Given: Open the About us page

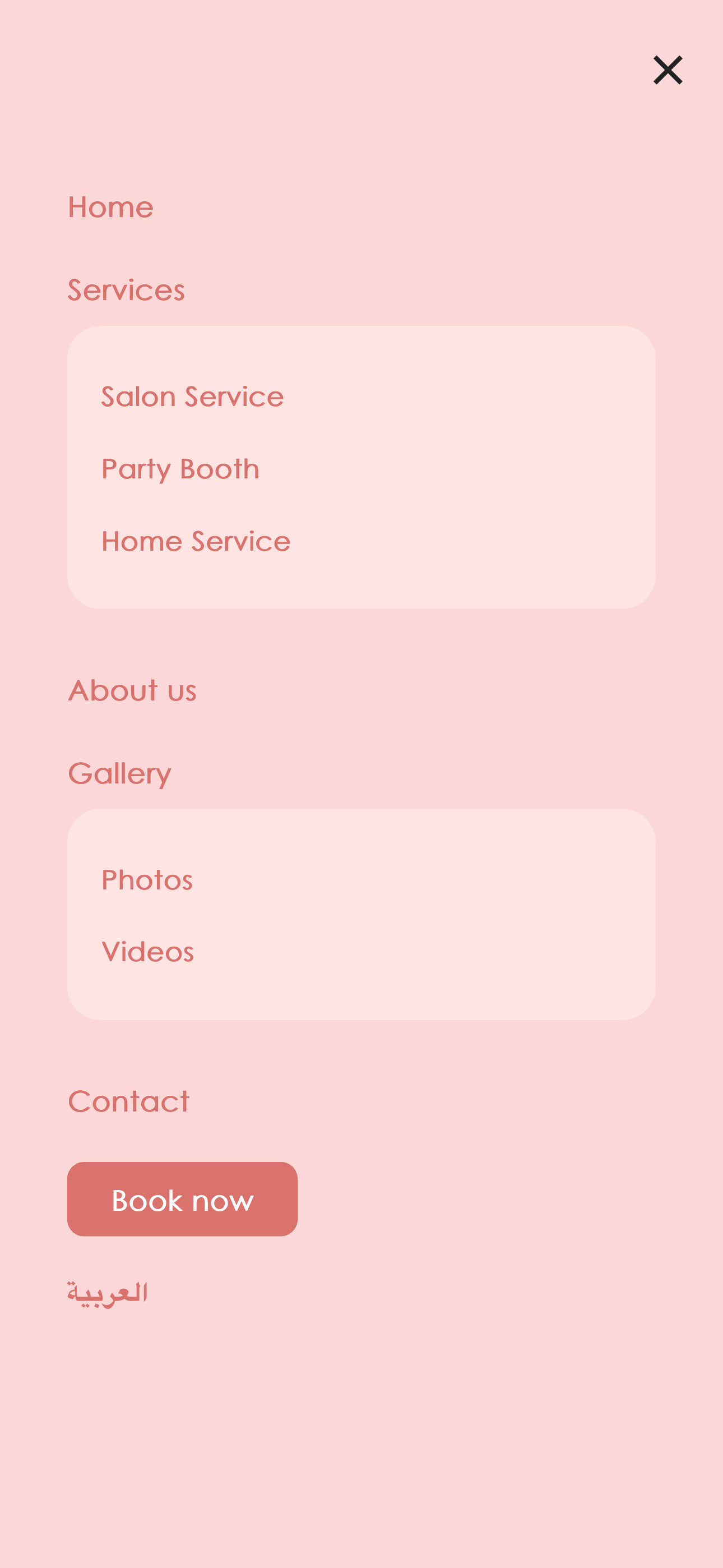Looking at the screenshot, I should (132, 690).
